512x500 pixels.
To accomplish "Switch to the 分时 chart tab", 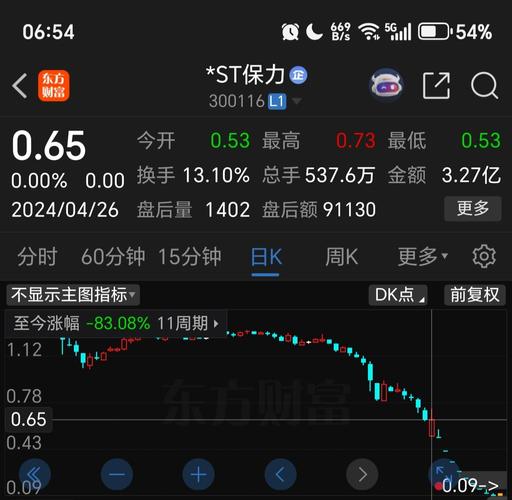I will [x=37, y=257].
